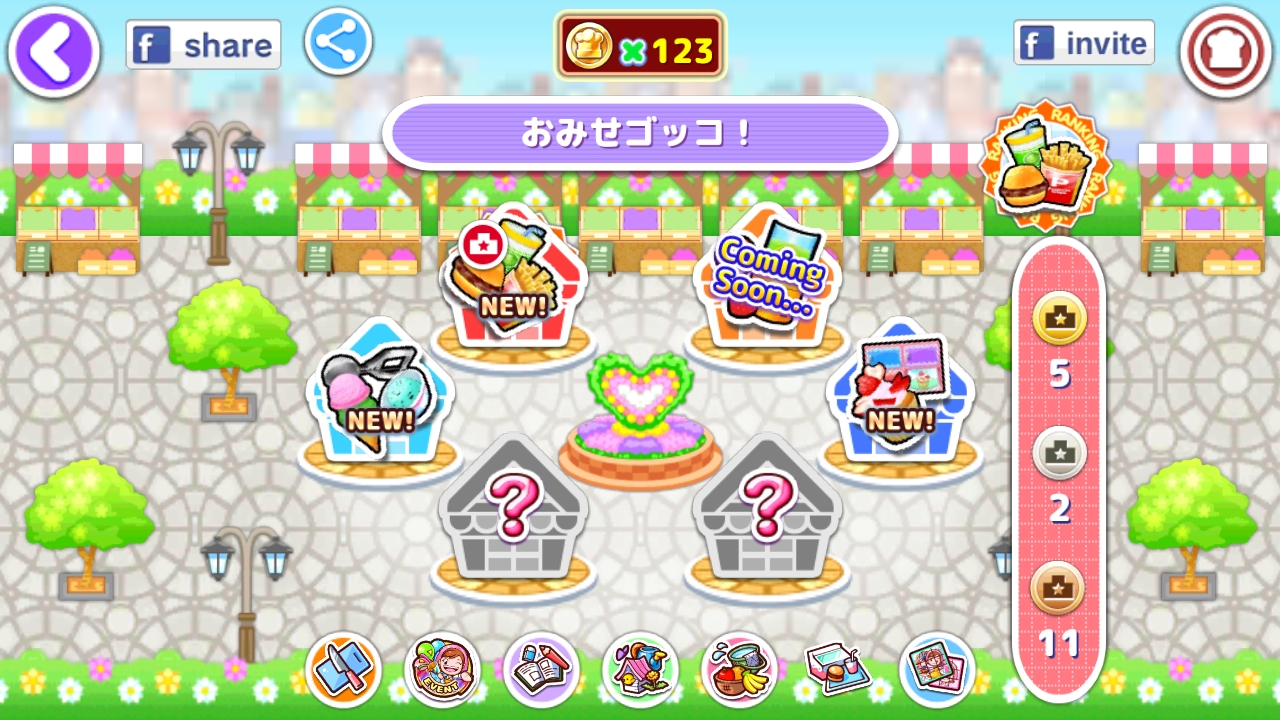Open the ranking badge with burger and fries

(1045, 166)
